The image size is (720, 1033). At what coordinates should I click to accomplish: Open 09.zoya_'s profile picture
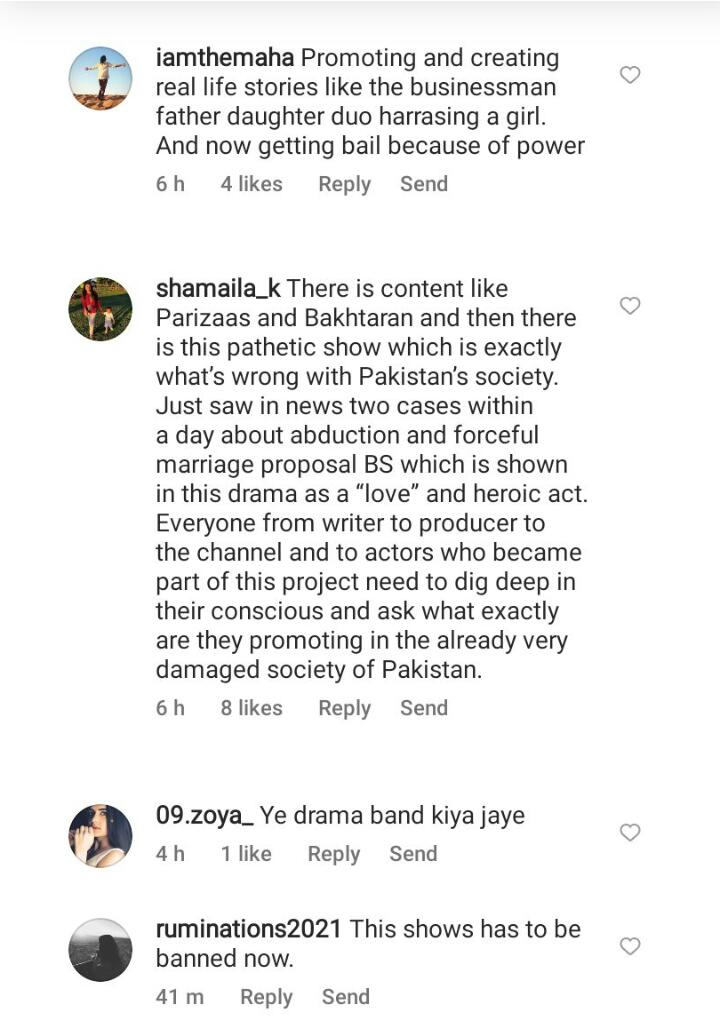(x=100, y=835)
